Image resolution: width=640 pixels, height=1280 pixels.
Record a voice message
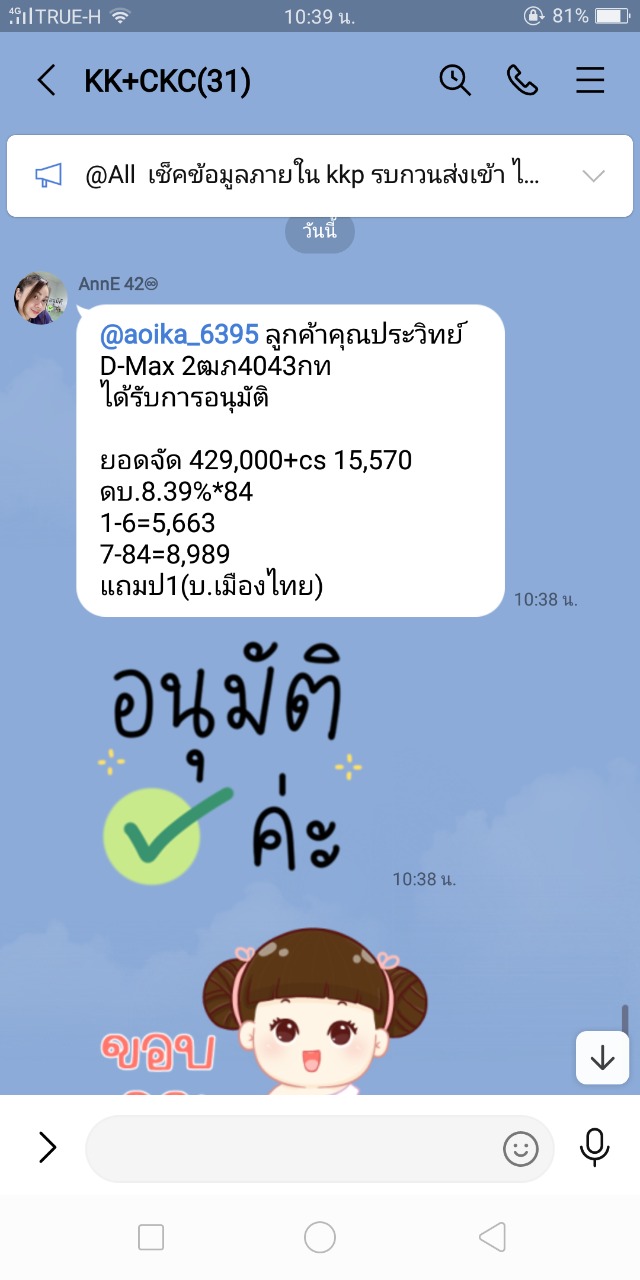[595, 1148]
